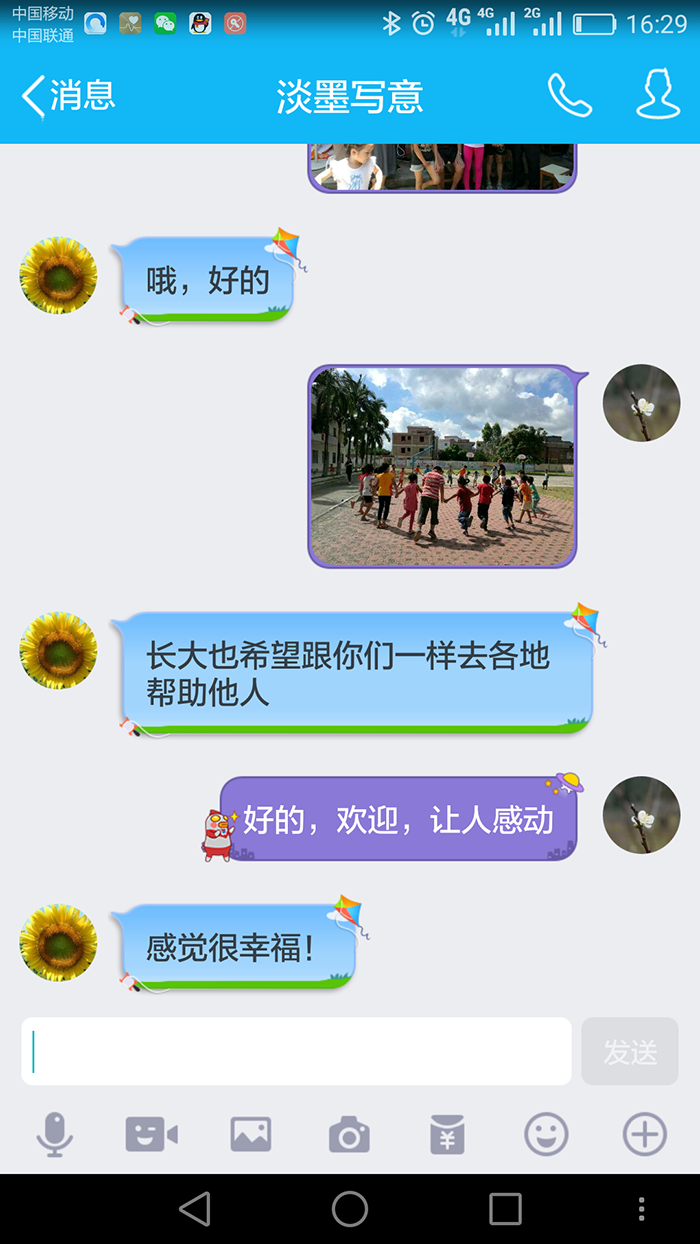Go to the home screen
This screenshot has width=700, height=1244.
pos(350,1209)
